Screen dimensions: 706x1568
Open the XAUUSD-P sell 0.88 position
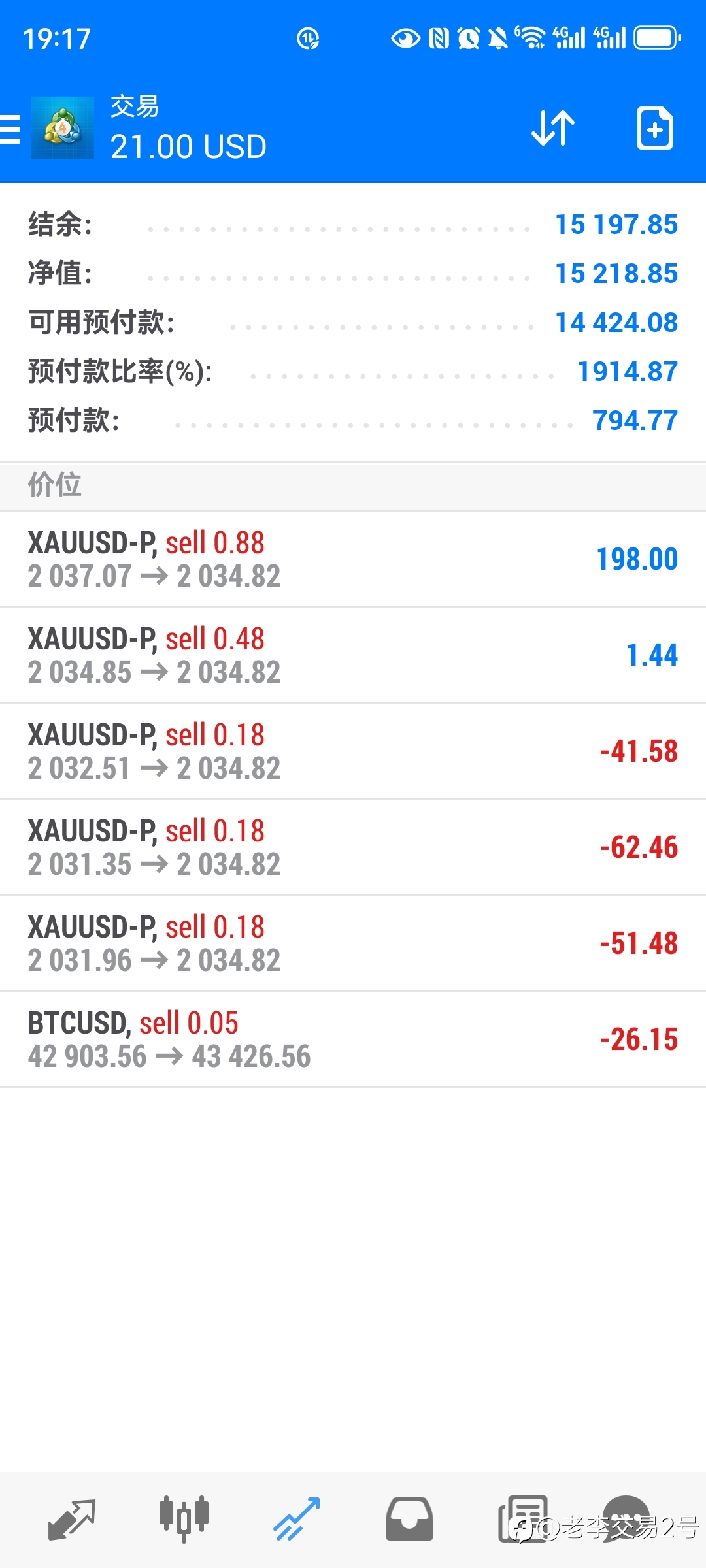[x=353, y=559]
